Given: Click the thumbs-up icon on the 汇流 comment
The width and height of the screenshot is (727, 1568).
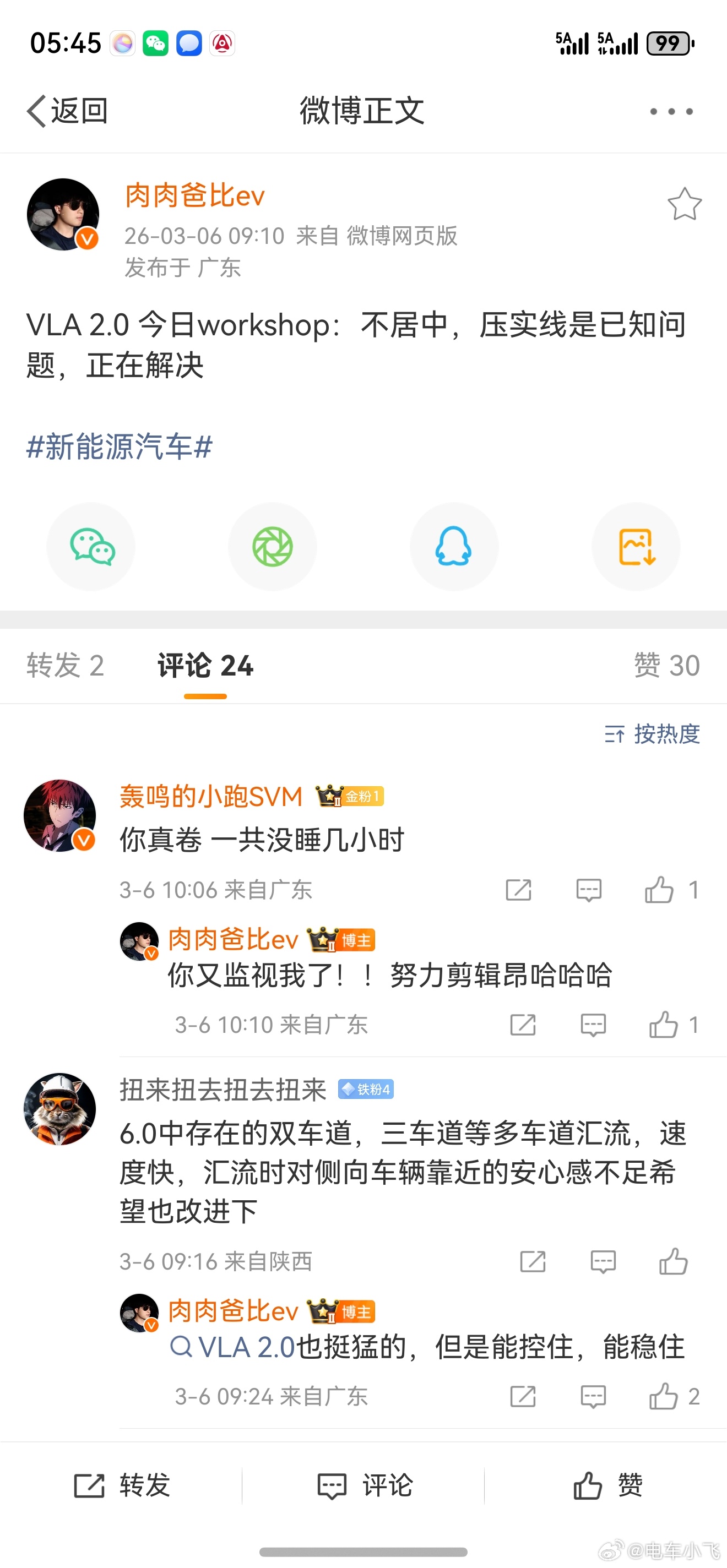Looking at the screenshot, I should click(x=676, y=1261).
